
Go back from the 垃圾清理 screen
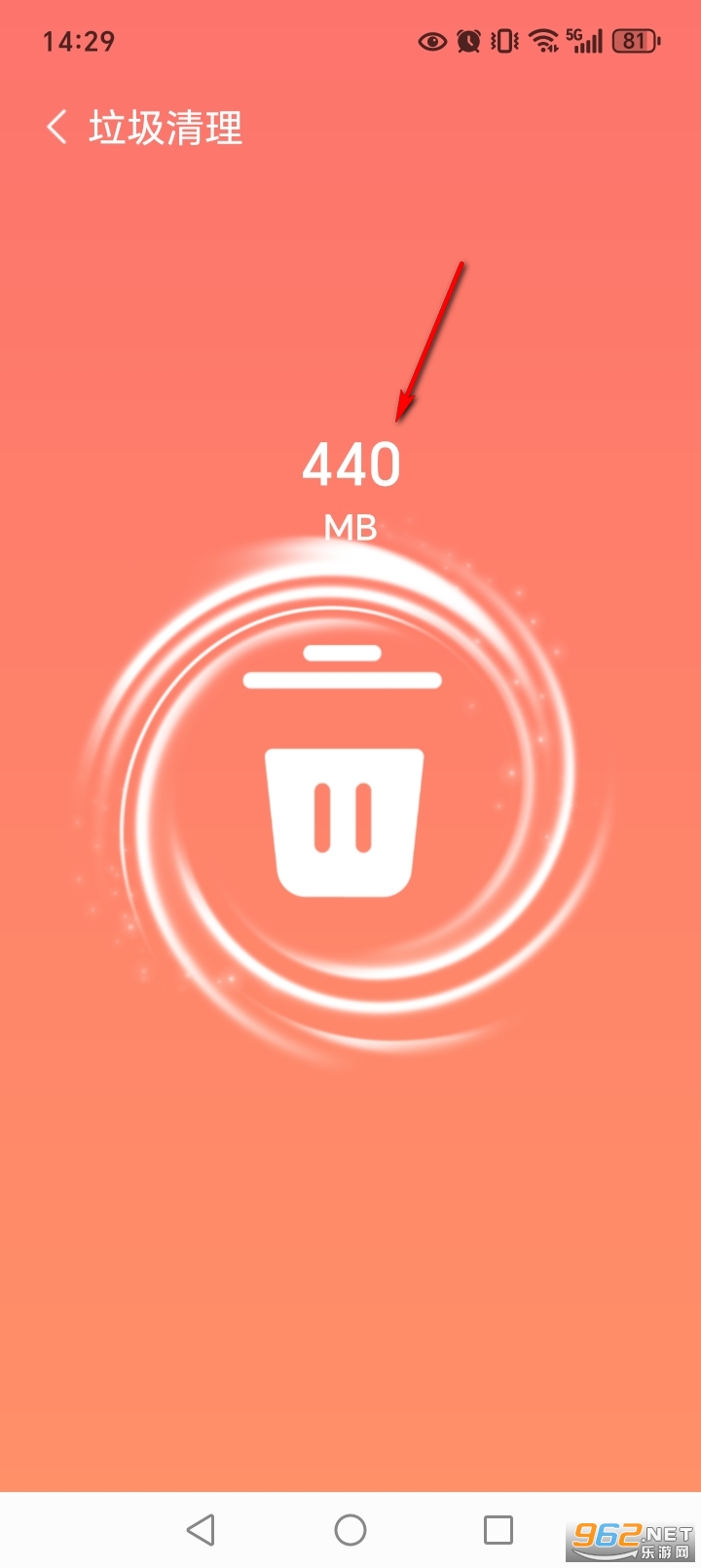57,128
